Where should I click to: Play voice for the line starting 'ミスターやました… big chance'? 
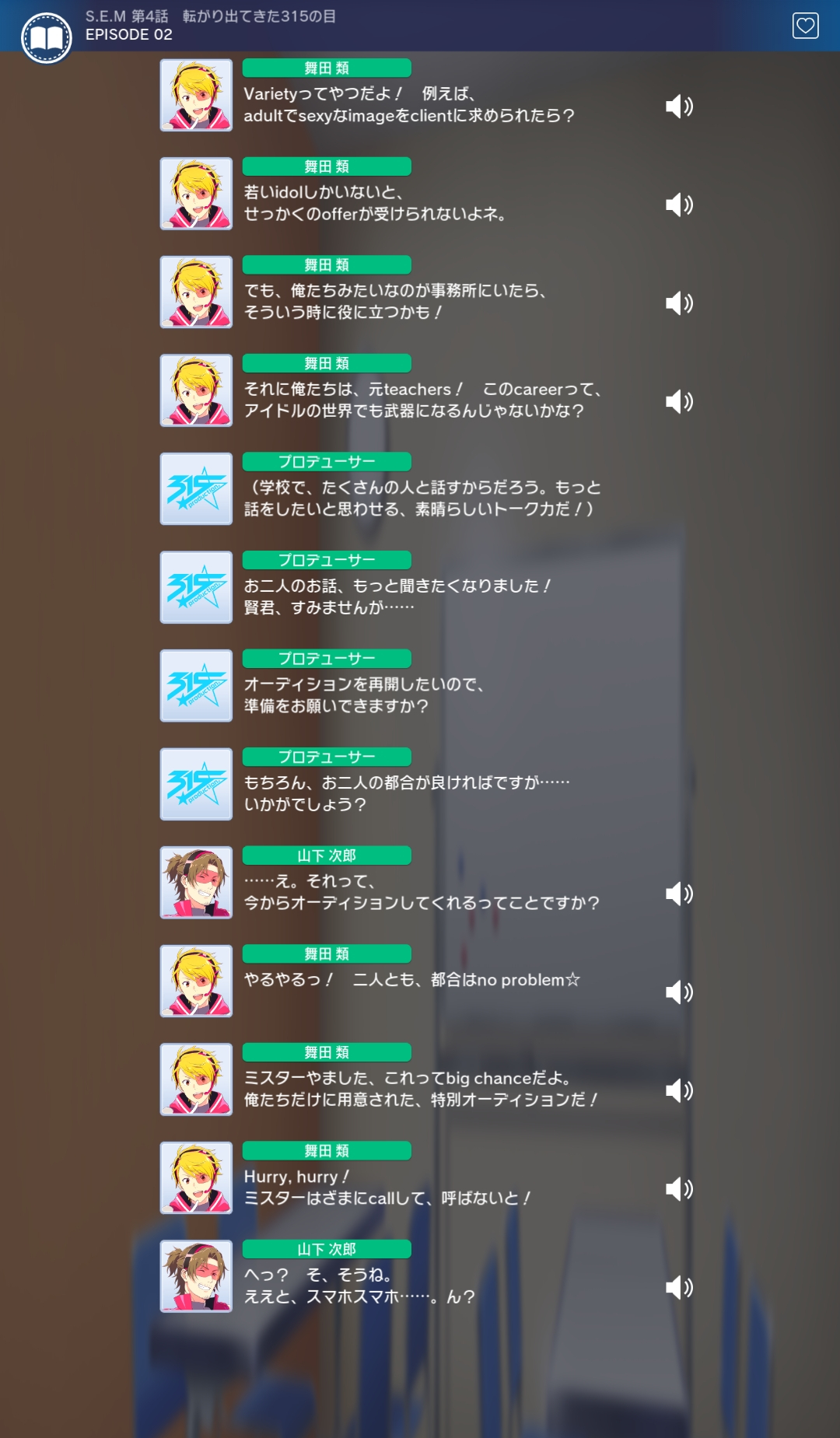[678, 1090]
